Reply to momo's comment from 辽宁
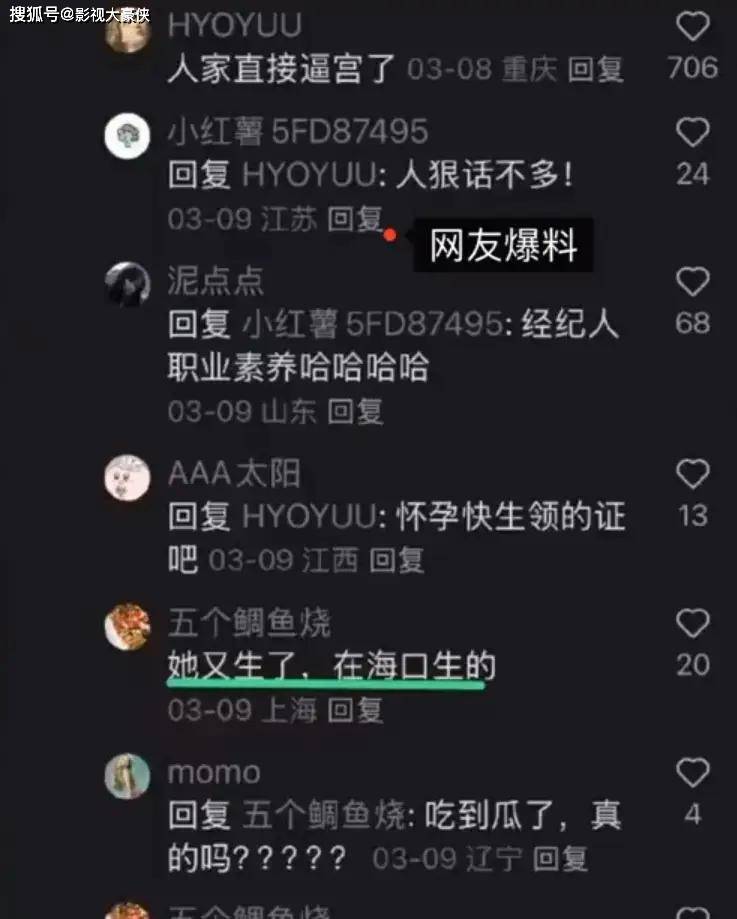737x919 pixels. point(560,859)
